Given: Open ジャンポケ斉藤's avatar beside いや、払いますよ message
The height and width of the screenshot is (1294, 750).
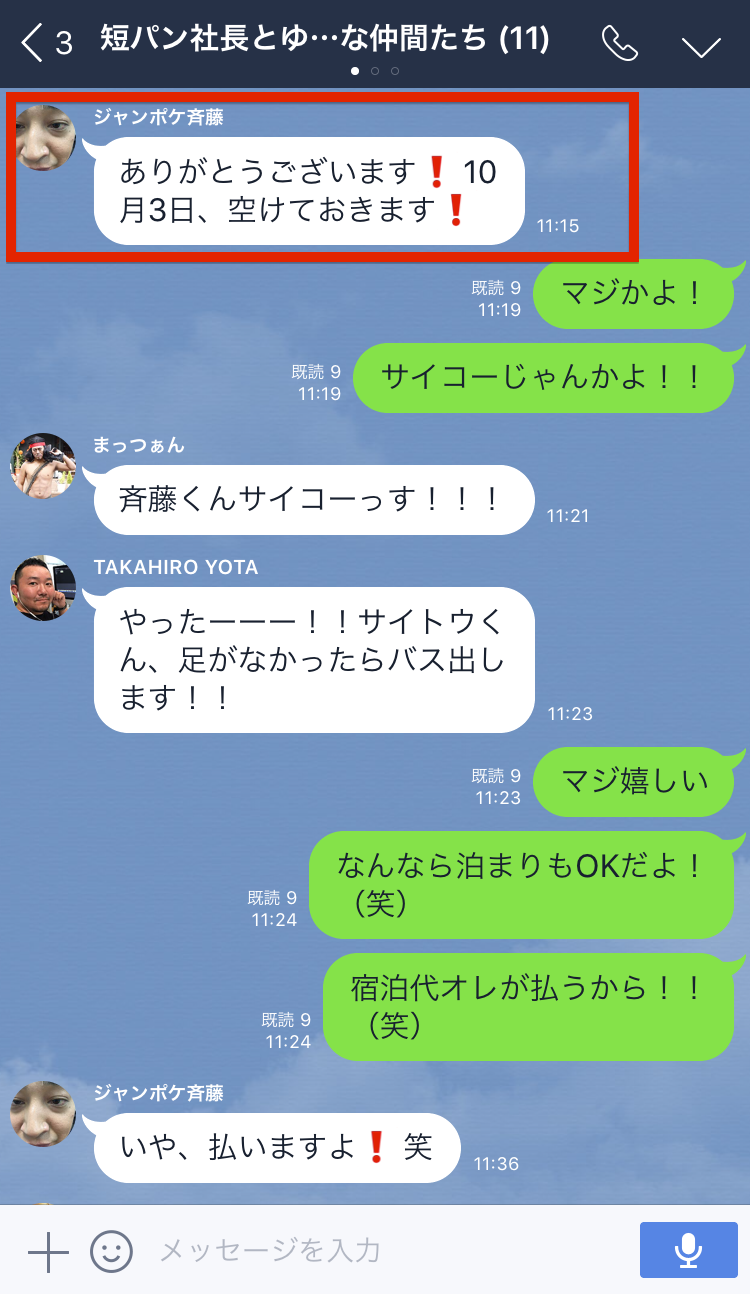Looking at the screenshot, I should click(x=43, y=1114).
